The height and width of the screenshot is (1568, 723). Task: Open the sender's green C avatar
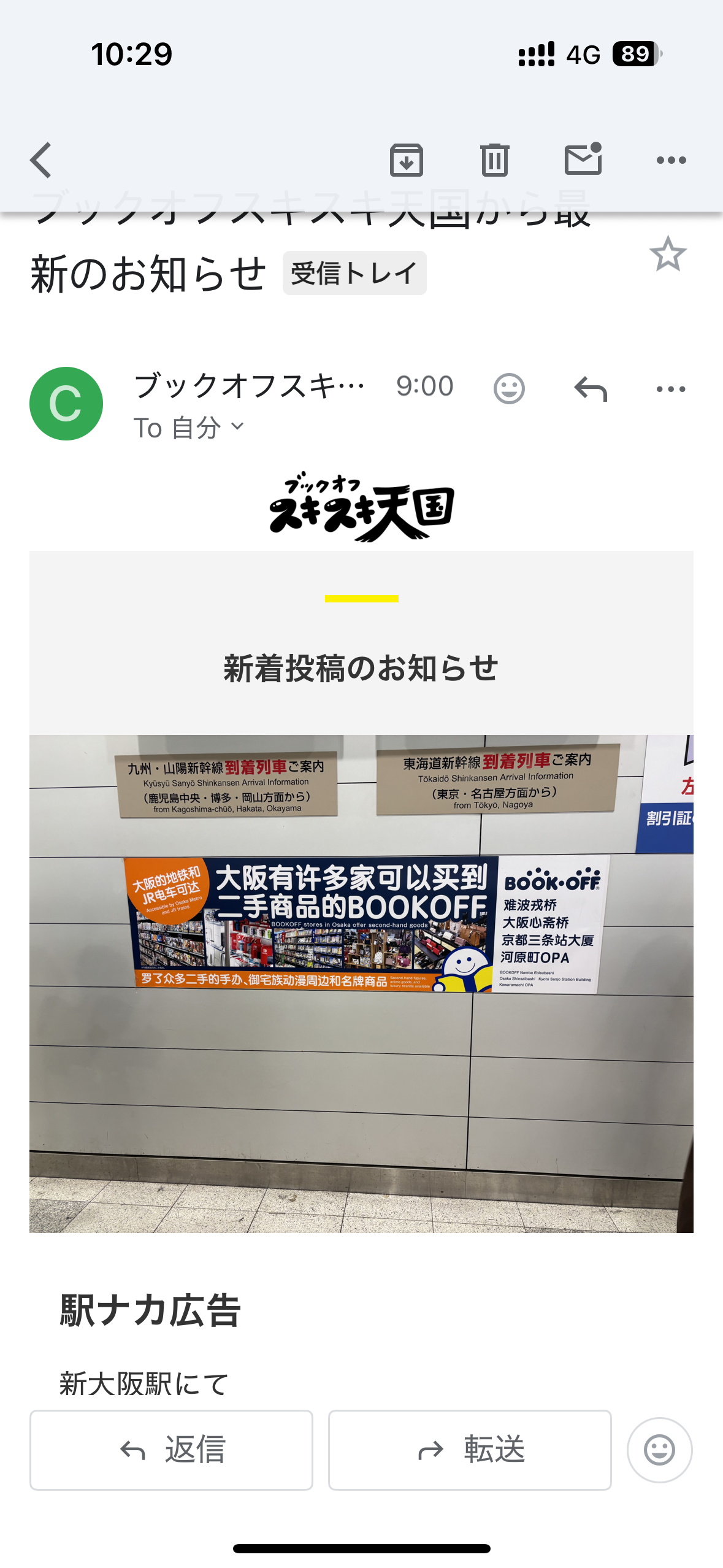click(x=66, y=404)
